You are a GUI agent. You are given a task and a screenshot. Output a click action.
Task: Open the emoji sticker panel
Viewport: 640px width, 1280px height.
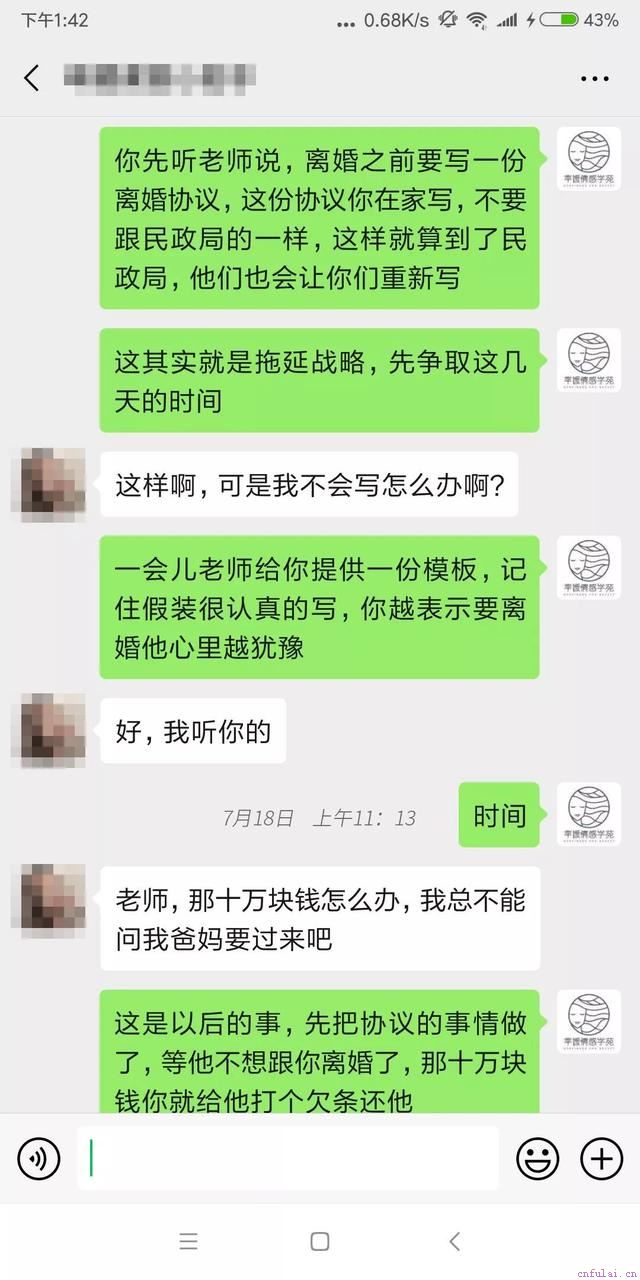(537, 1159)
